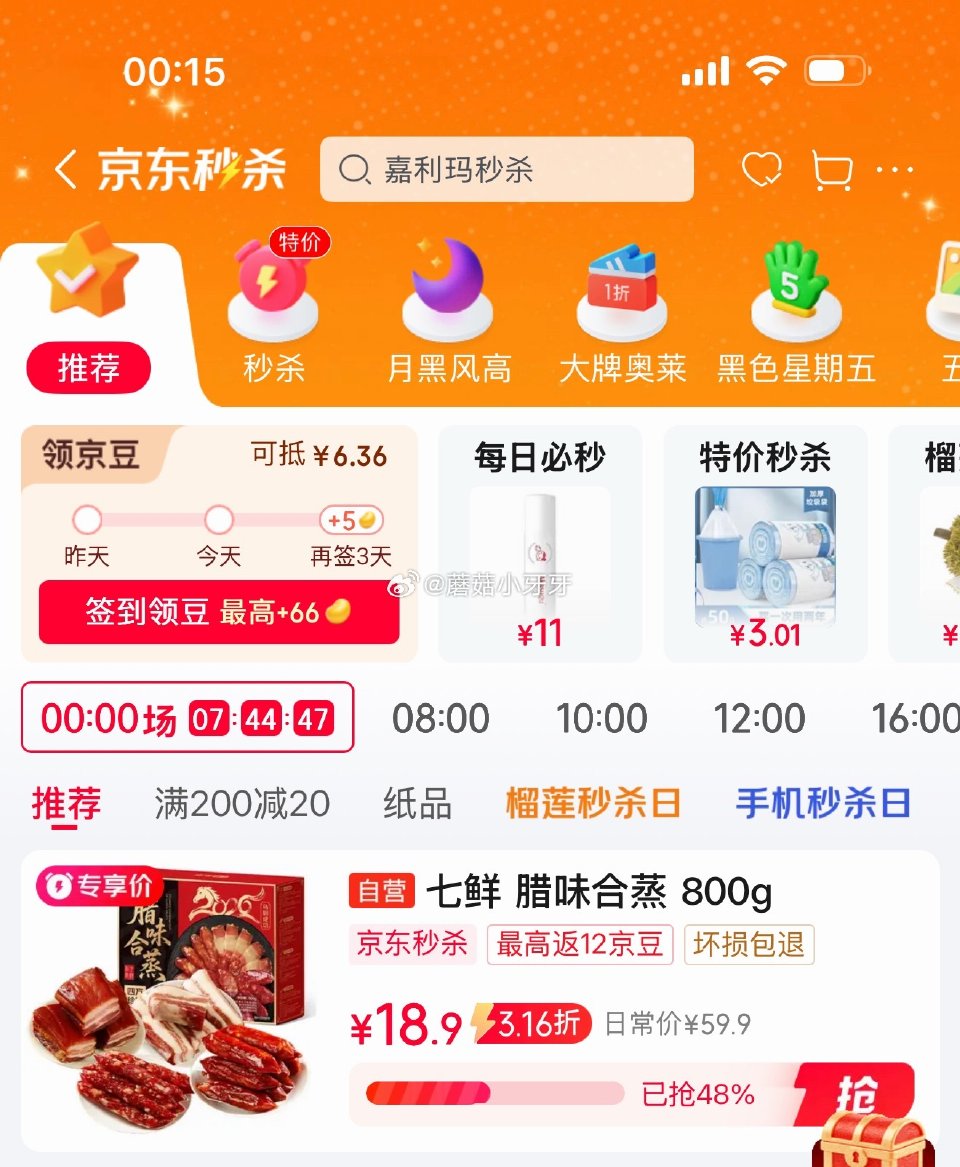960x1167 pixels.
Task: Click the back arrow to exit 京东秒杀
Action: (67, 169)
